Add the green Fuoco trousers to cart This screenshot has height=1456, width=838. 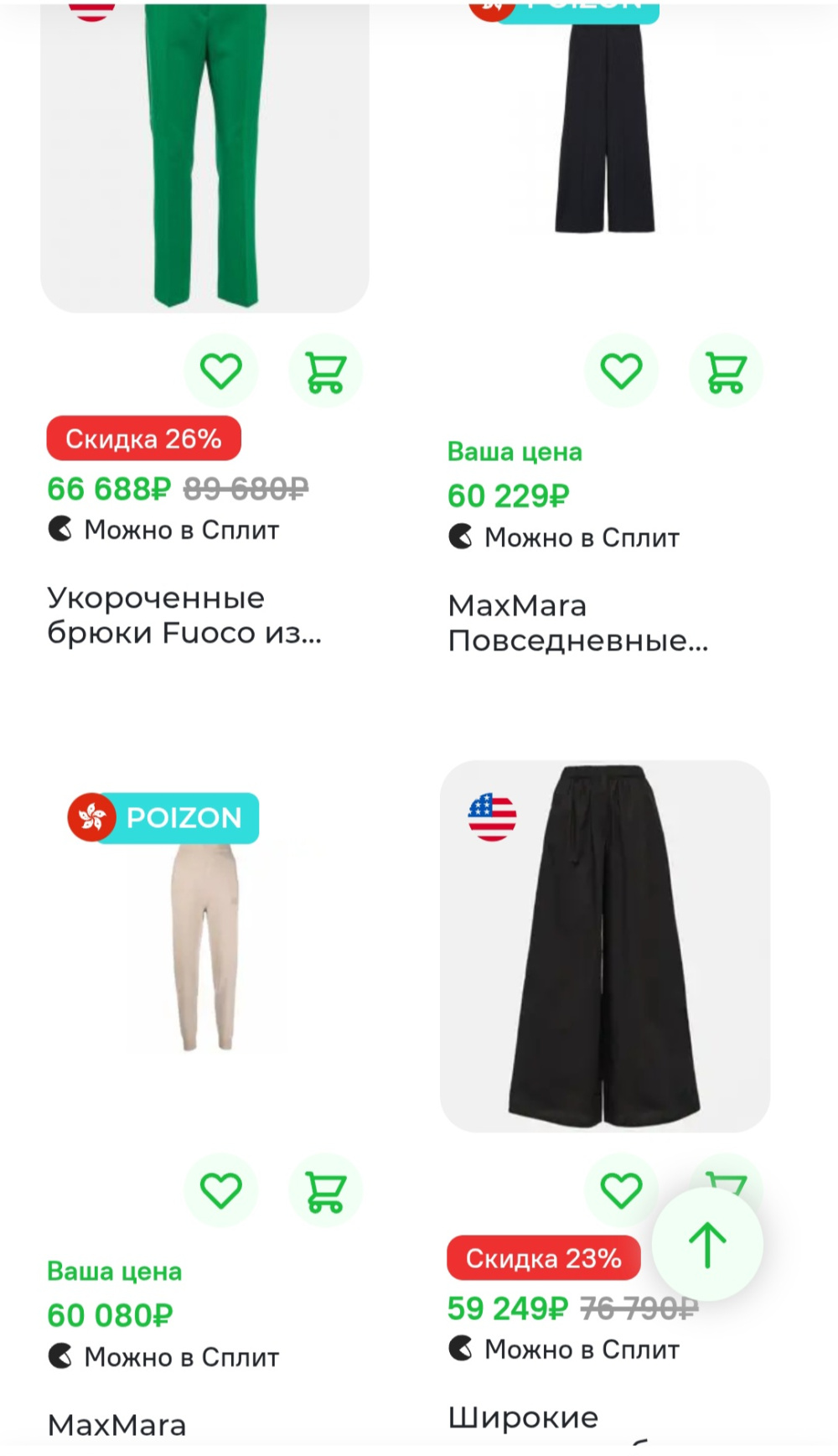click(x=325, y=370)
